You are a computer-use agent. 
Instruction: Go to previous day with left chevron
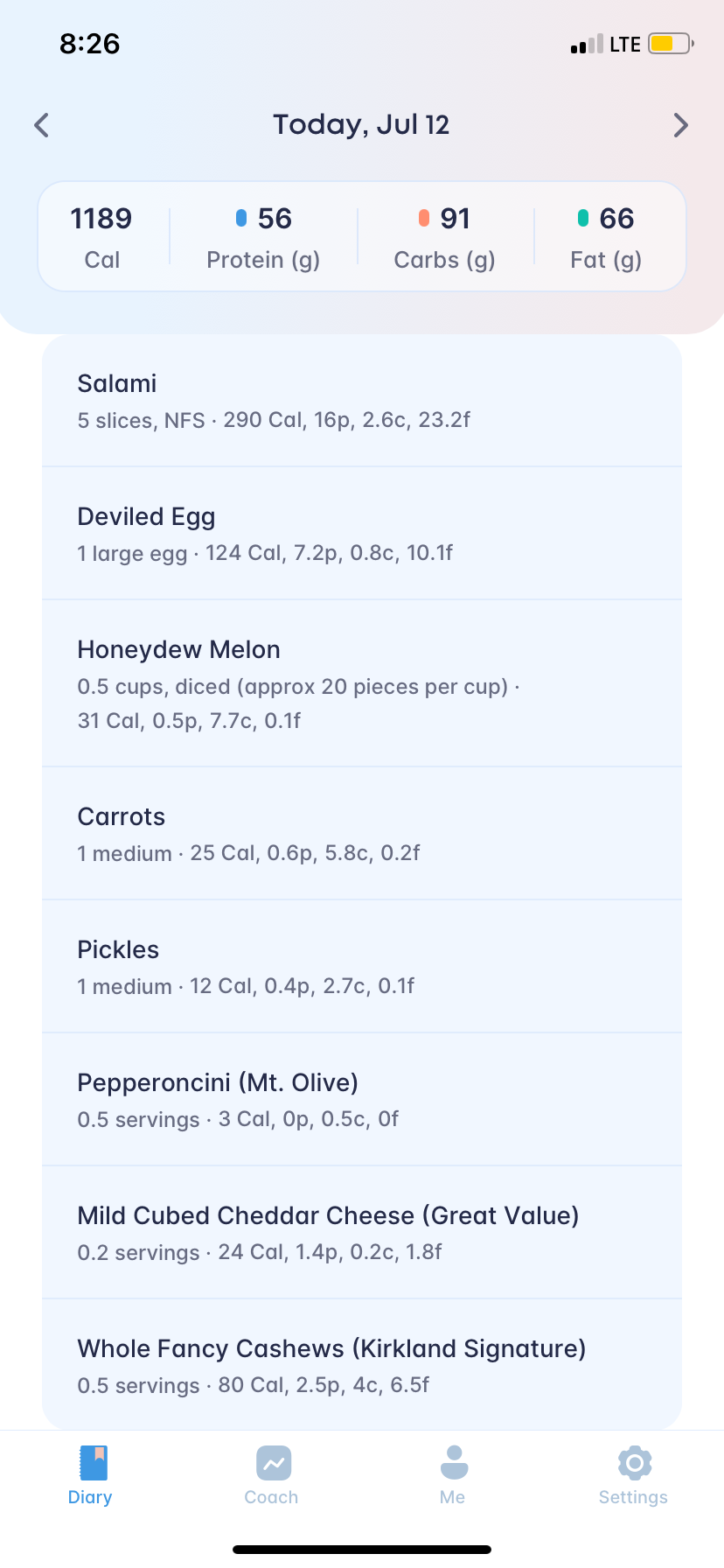click(42, 124)
